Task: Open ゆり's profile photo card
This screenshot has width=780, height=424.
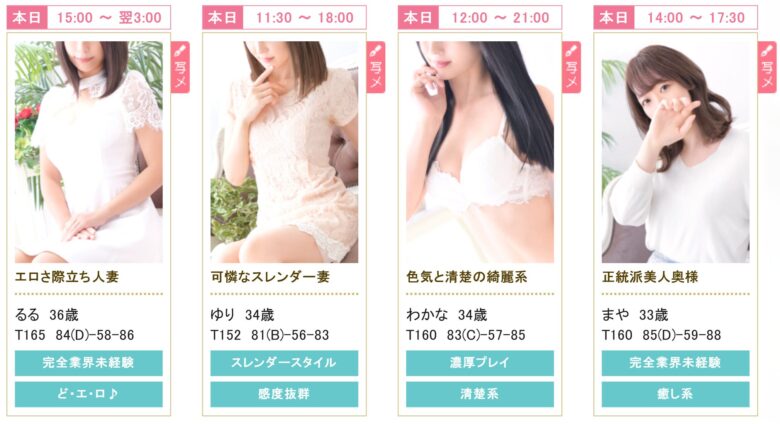Action: [x=284, y=152]
